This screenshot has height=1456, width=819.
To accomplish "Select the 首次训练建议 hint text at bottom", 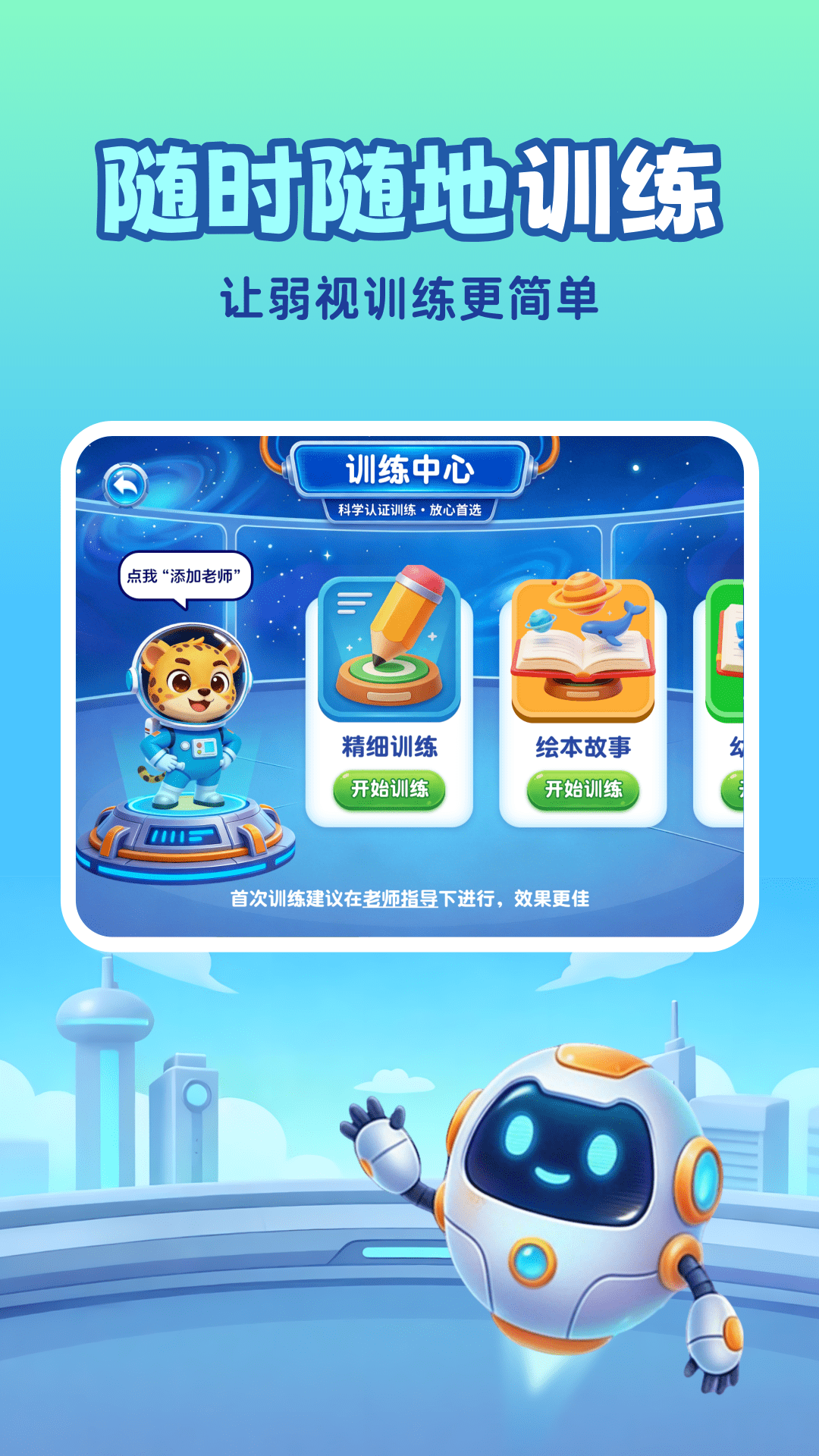I will [x=410, y=896].
